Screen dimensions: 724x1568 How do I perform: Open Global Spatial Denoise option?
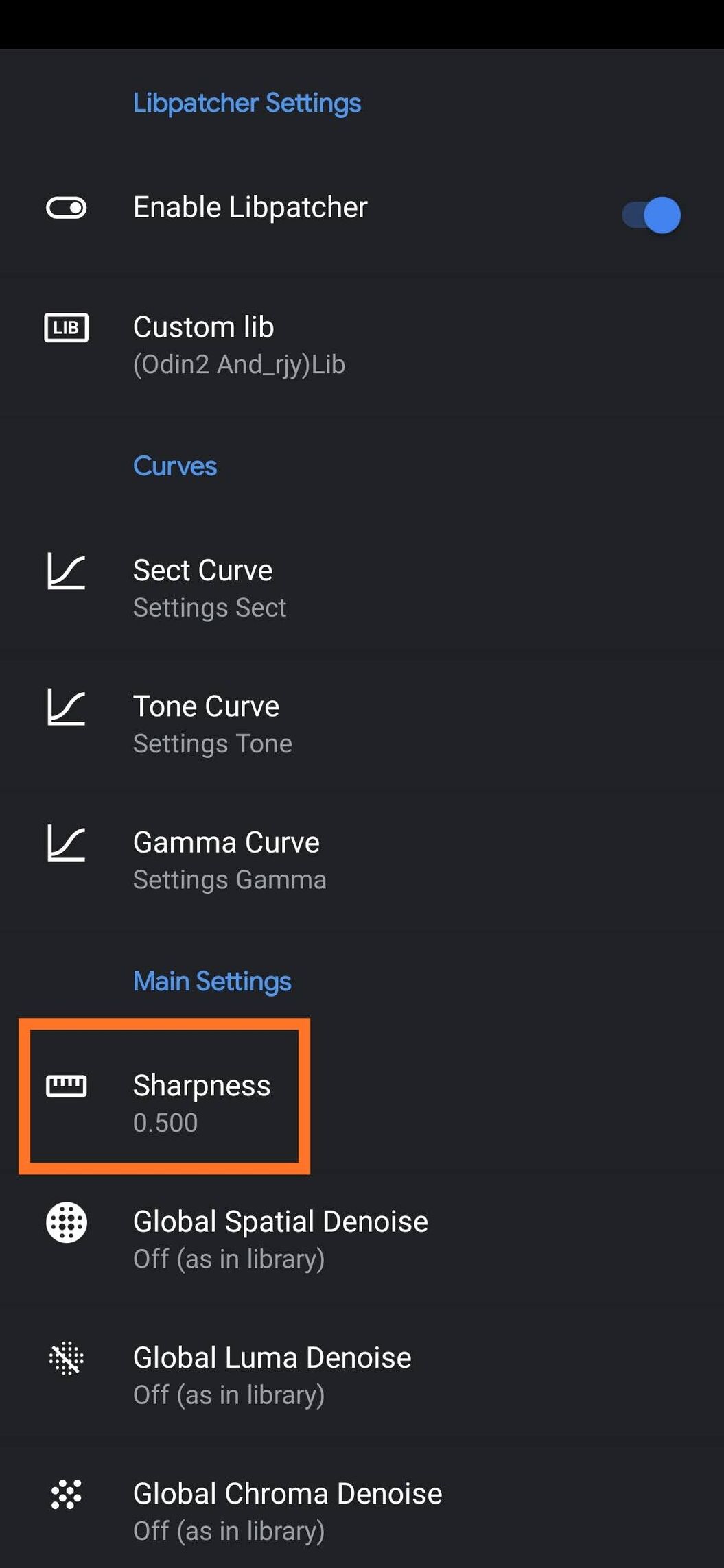[362, 1239]
